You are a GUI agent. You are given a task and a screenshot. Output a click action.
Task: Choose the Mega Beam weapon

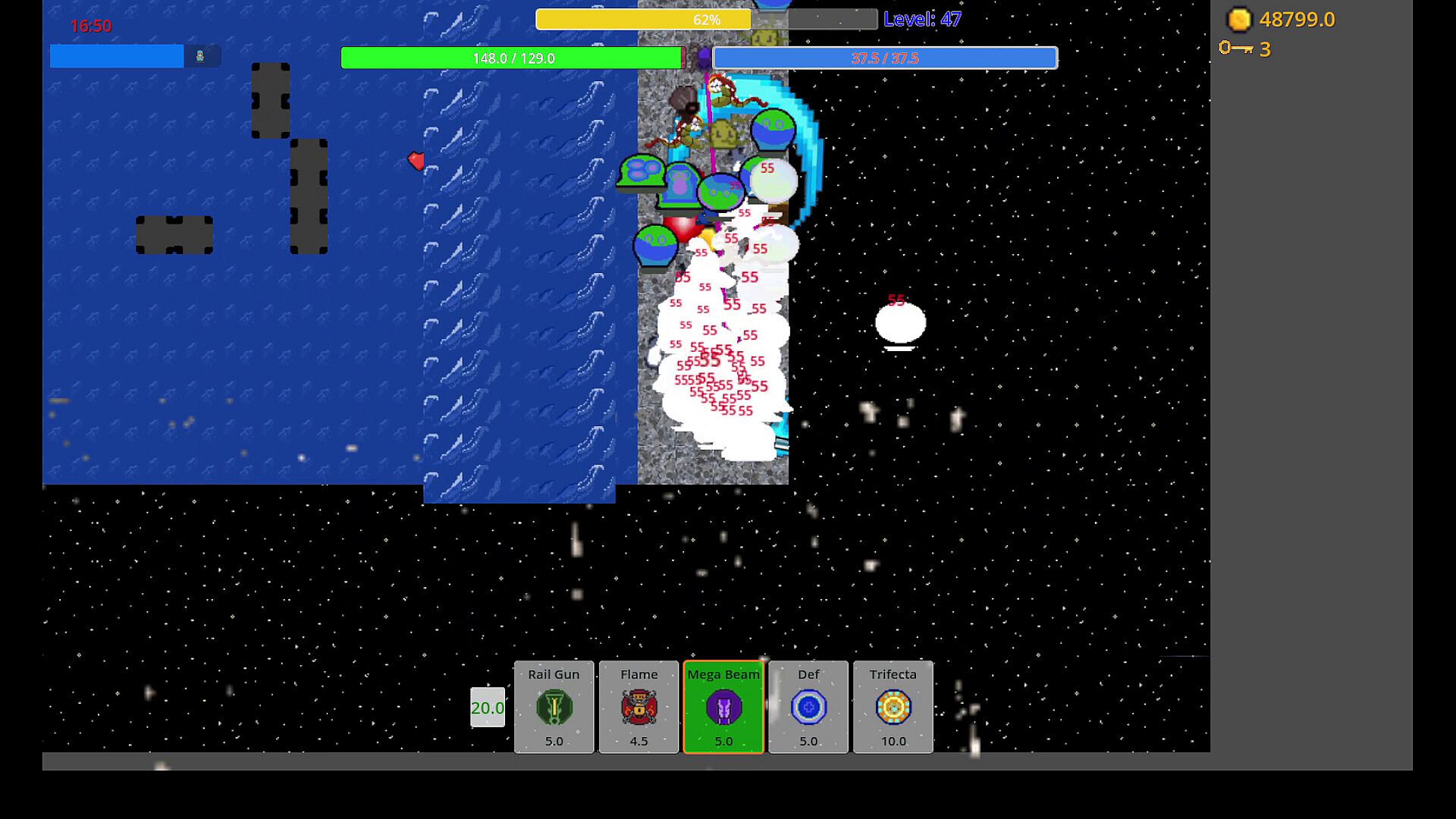tap(723, 707)
